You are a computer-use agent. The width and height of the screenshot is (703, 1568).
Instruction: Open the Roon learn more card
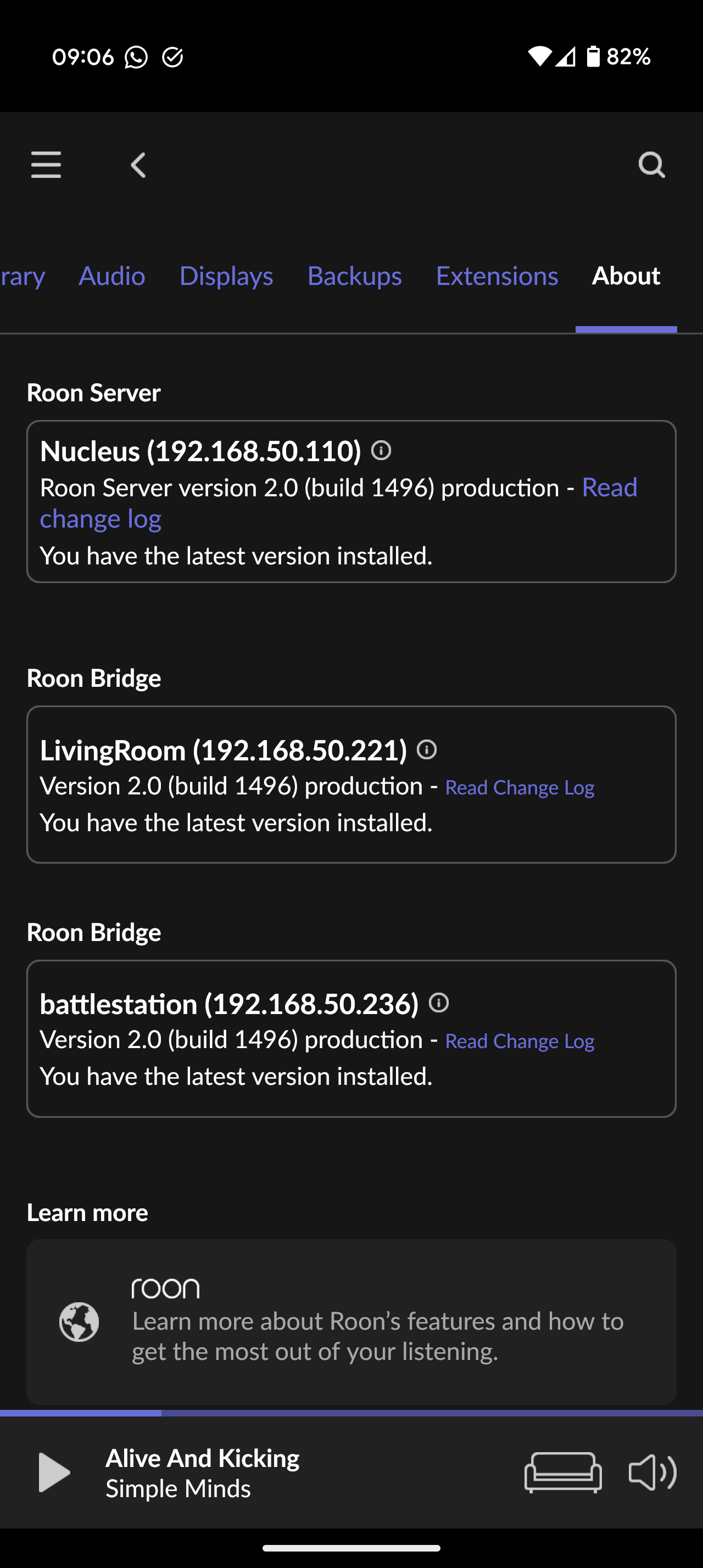pos(351,1321)
